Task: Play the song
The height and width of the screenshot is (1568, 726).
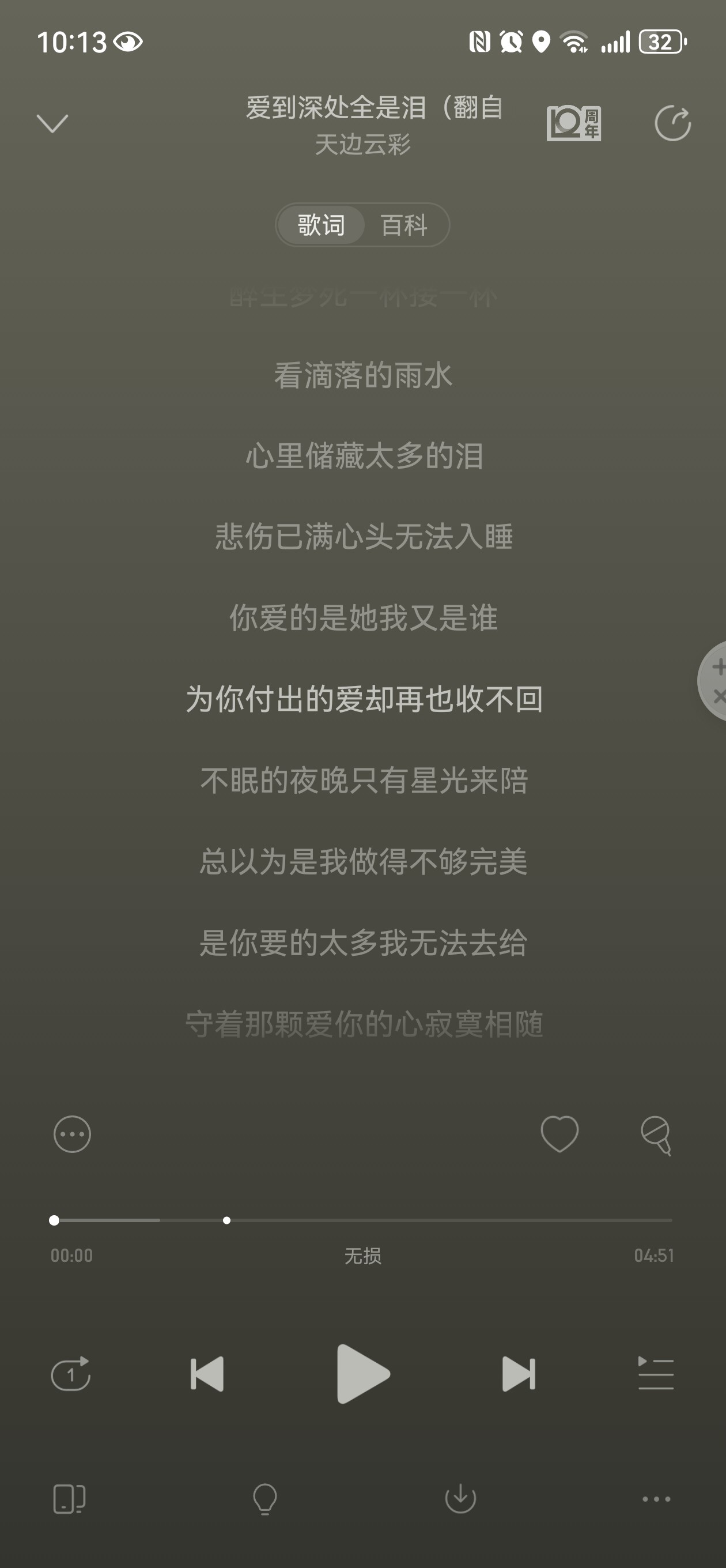Action: coord(364,1374)
